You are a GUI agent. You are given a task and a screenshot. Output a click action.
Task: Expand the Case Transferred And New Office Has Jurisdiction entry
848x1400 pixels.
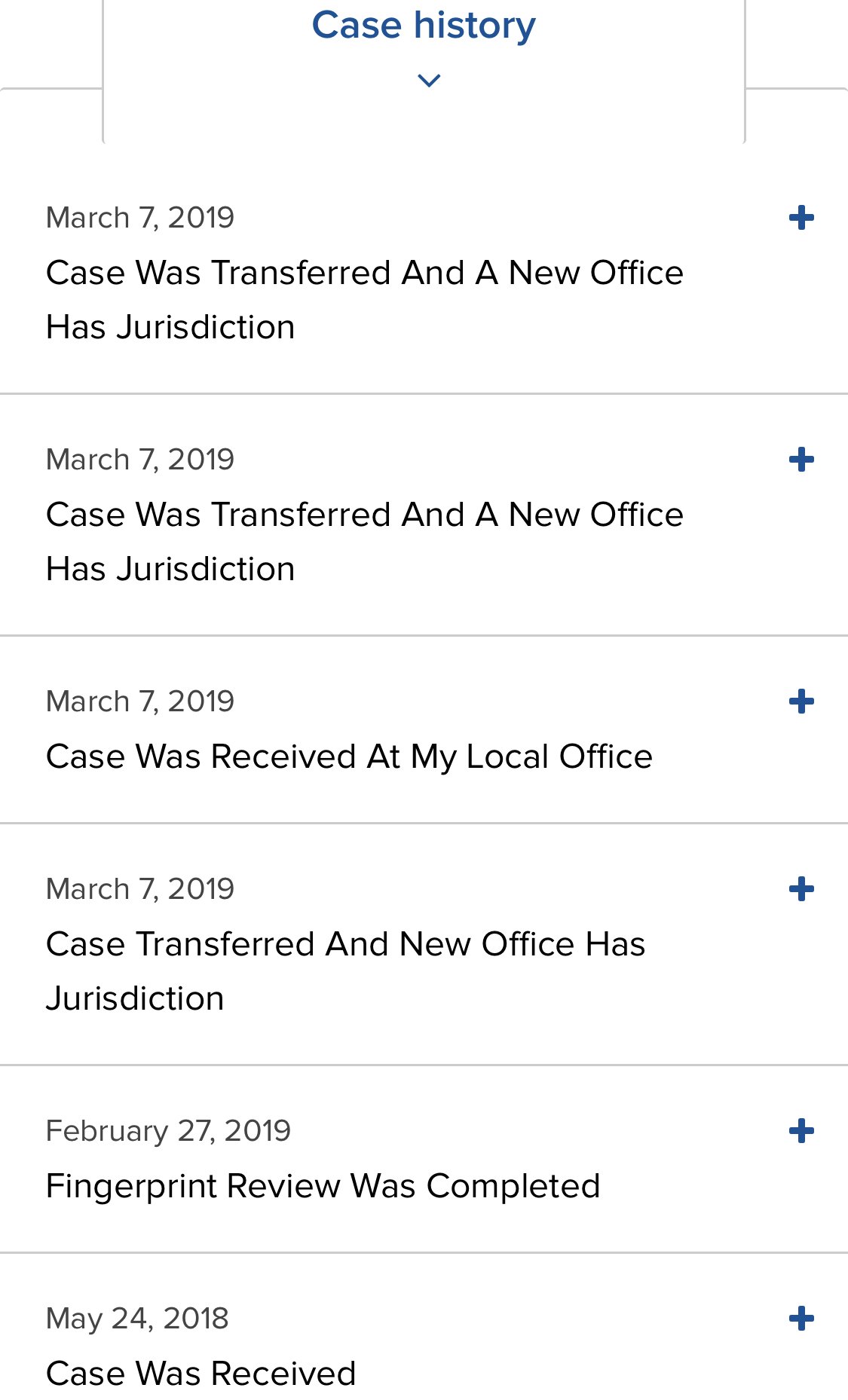pyautogui.click(x=801, y=889)
